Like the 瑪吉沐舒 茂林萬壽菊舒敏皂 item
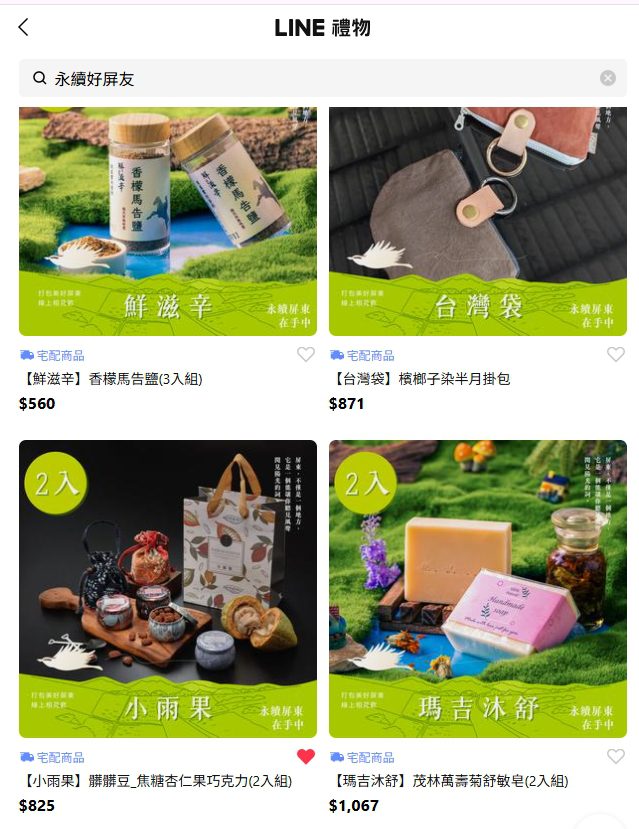 tap(616, 757)
